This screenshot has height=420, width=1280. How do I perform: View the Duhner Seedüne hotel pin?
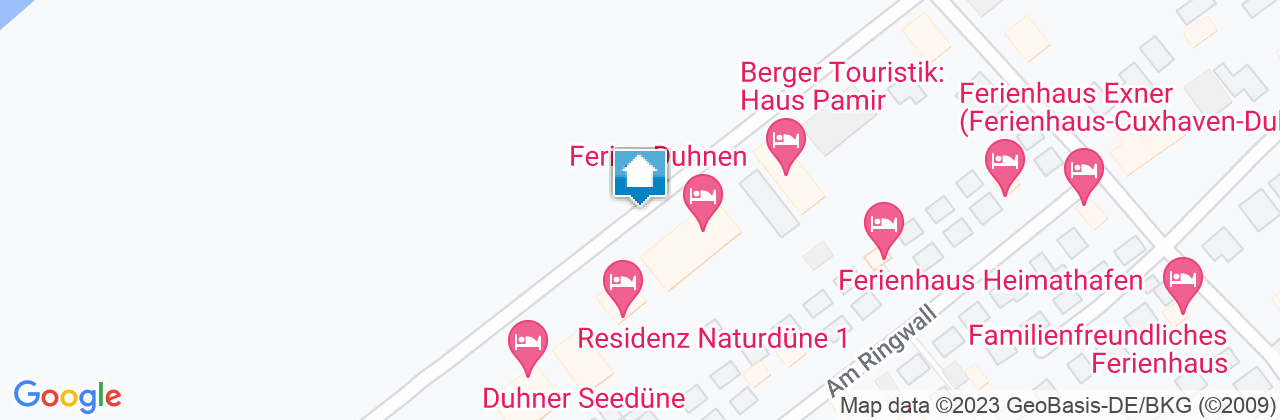527,344
